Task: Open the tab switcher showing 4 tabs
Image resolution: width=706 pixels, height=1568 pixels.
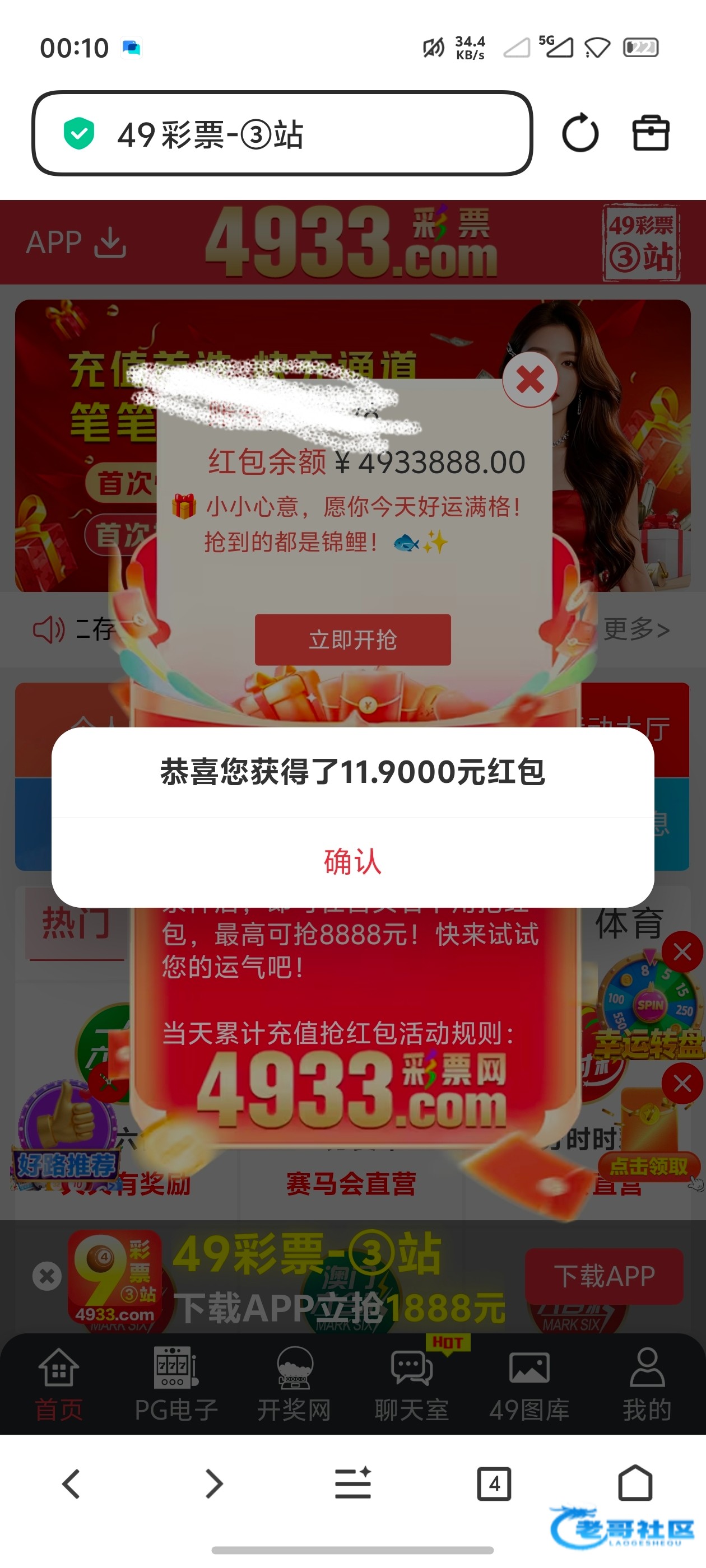Action: point(494,1483)
